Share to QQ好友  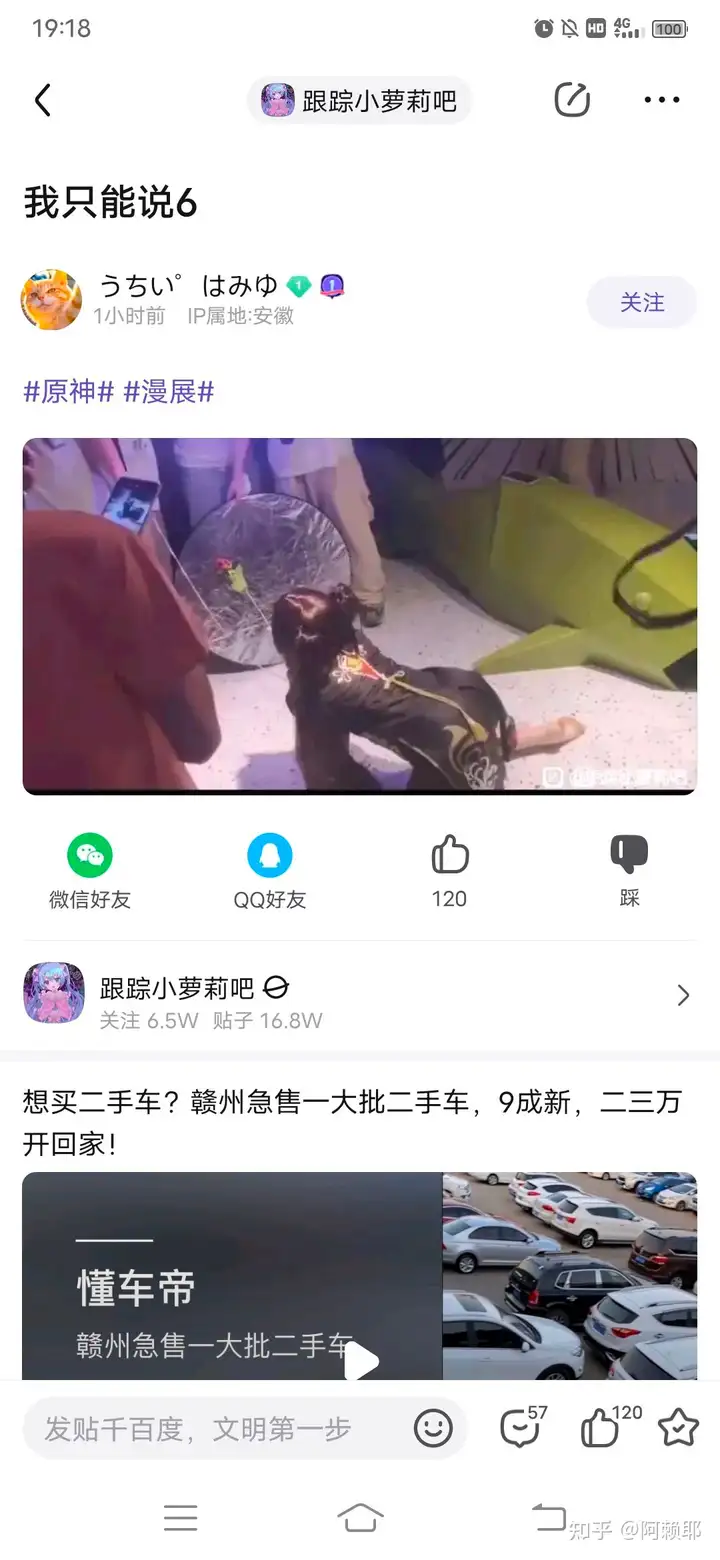click(x=269, y=871)
